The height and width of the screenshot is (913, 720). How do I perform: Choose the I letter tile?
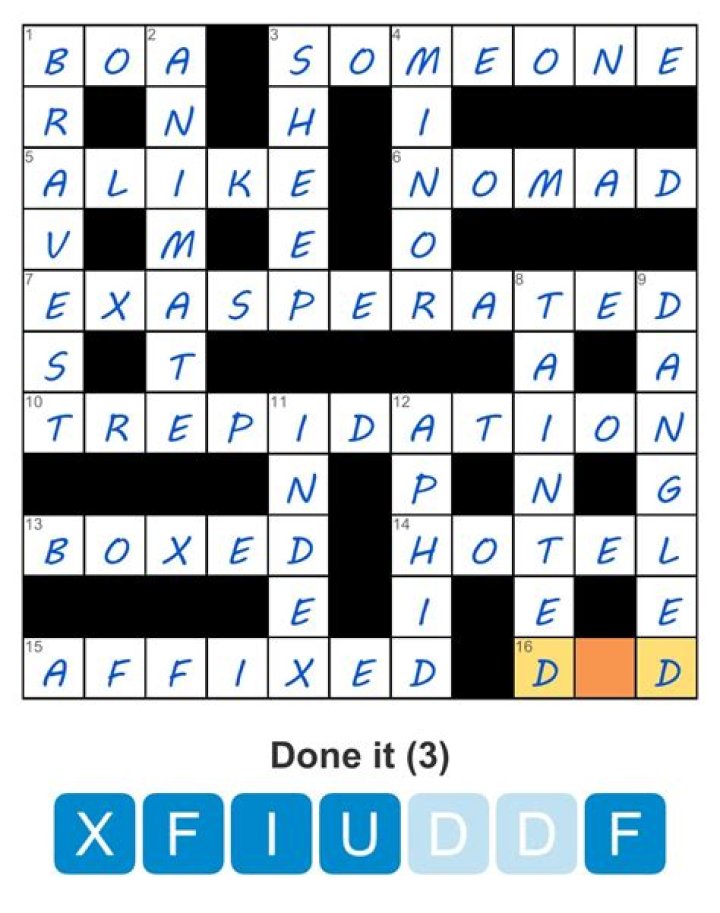[272, 834]
